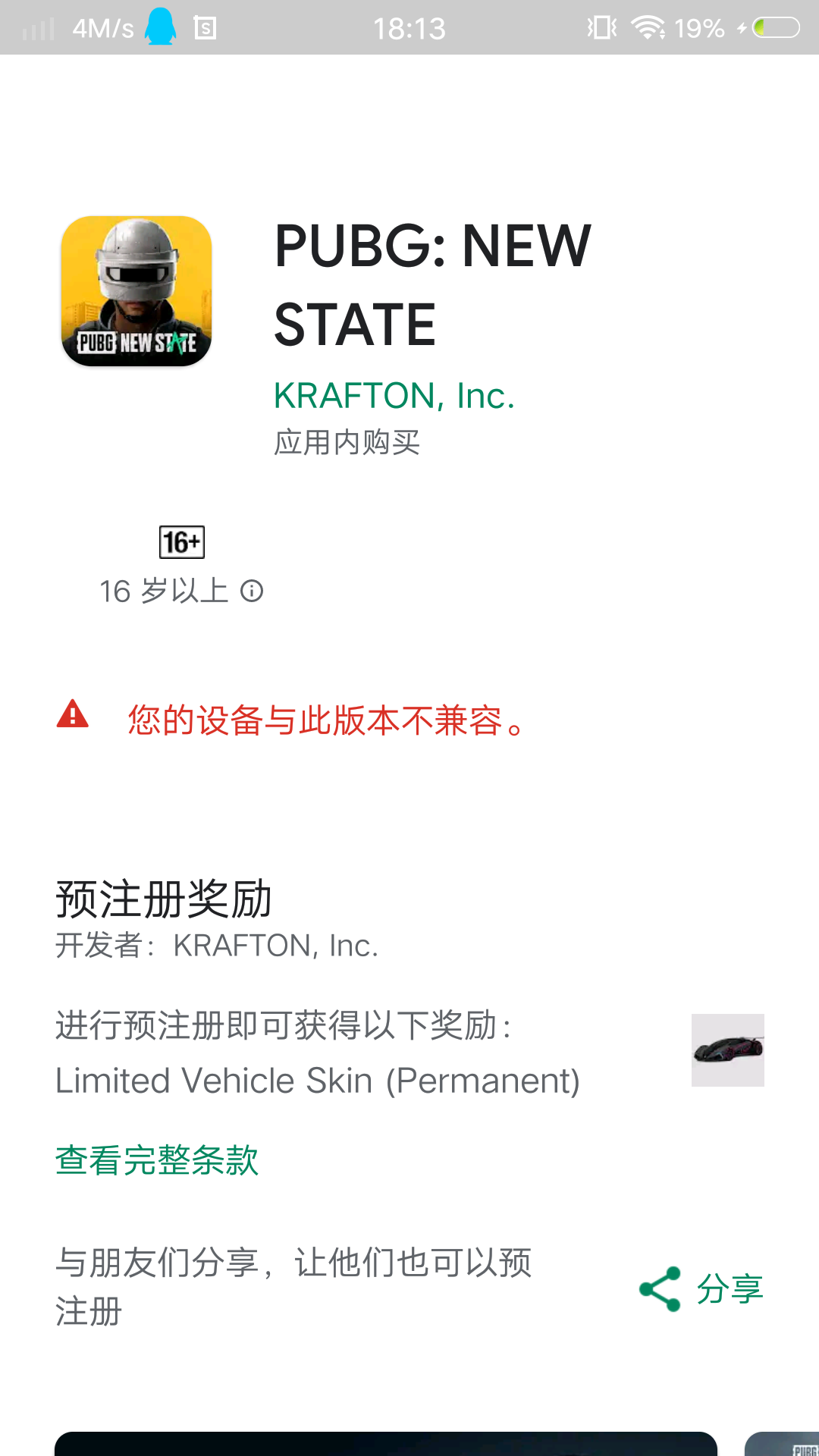
Task: Tap the 18:13 clock in status bar
Action: tap(409, 27)
